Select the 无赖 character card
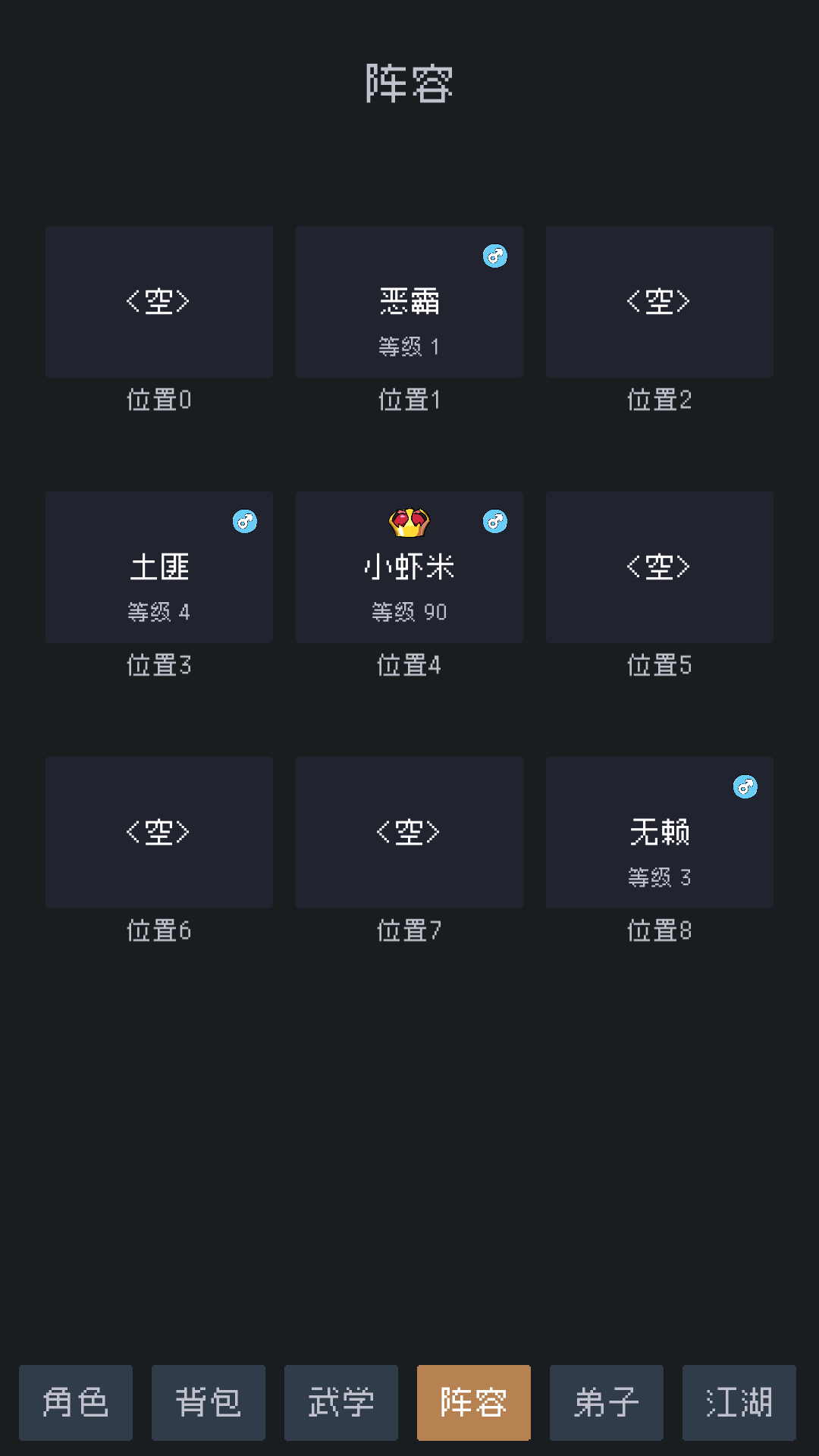The height and width of the screenshot is (1456, 819). pyautogui.click(x=659, y=832)
